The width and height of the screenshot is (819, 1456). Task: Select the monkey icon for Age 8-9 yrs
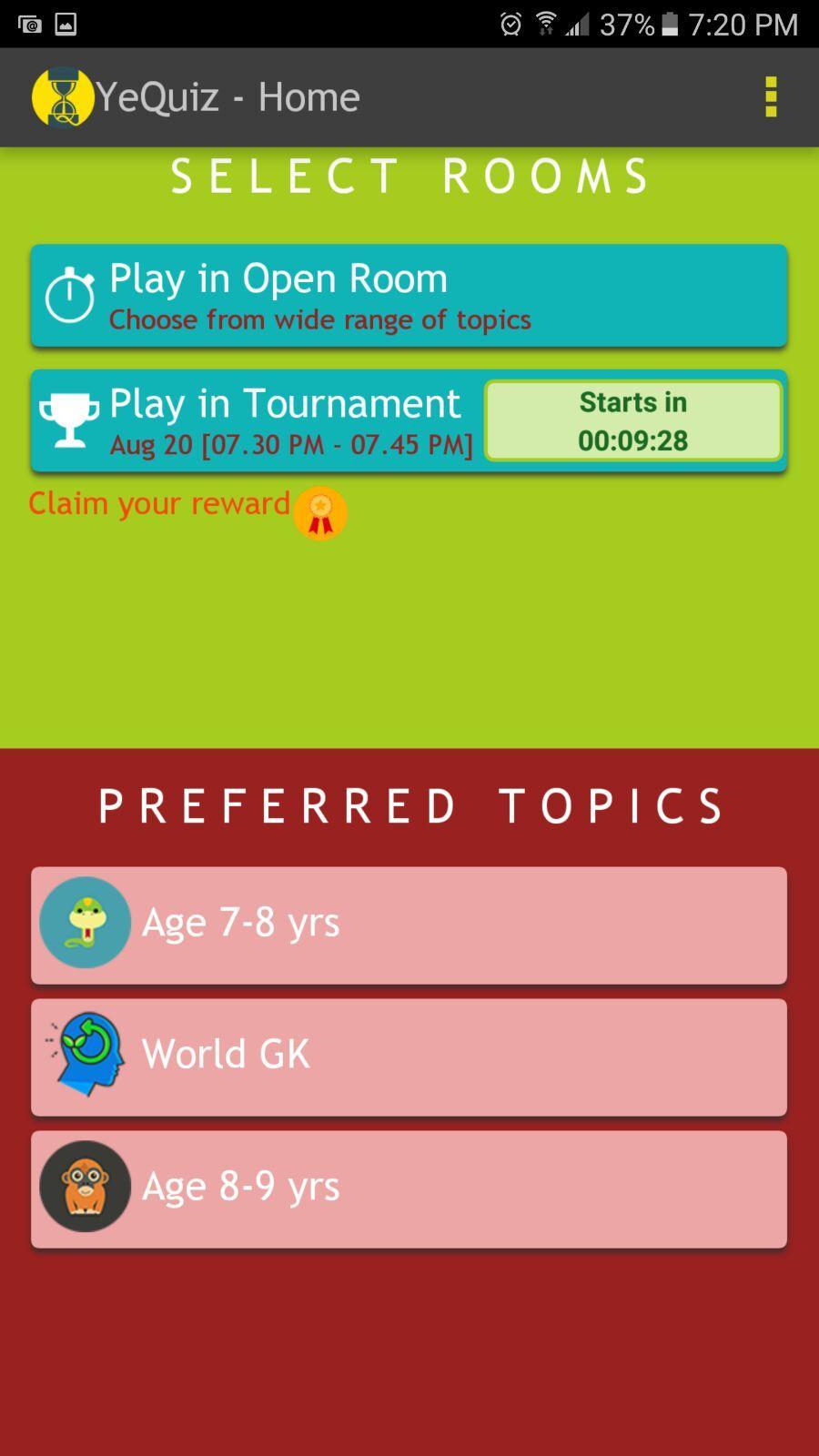tap(85, 1187)
